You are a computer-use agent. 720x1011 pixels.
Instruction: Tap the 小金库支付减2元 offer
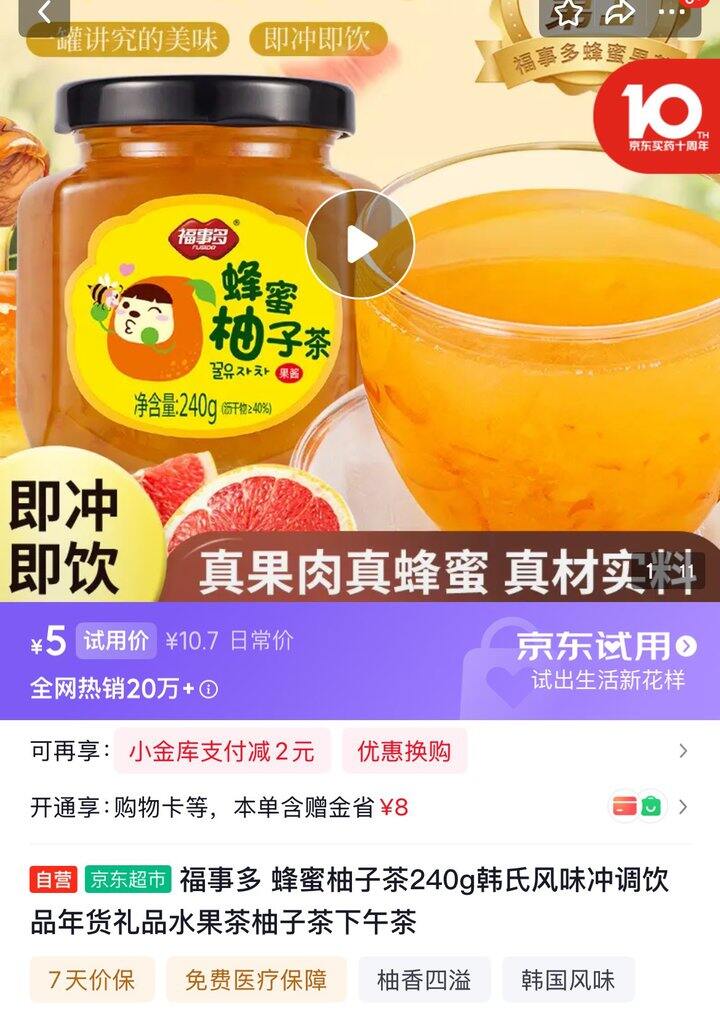(222, 751)
